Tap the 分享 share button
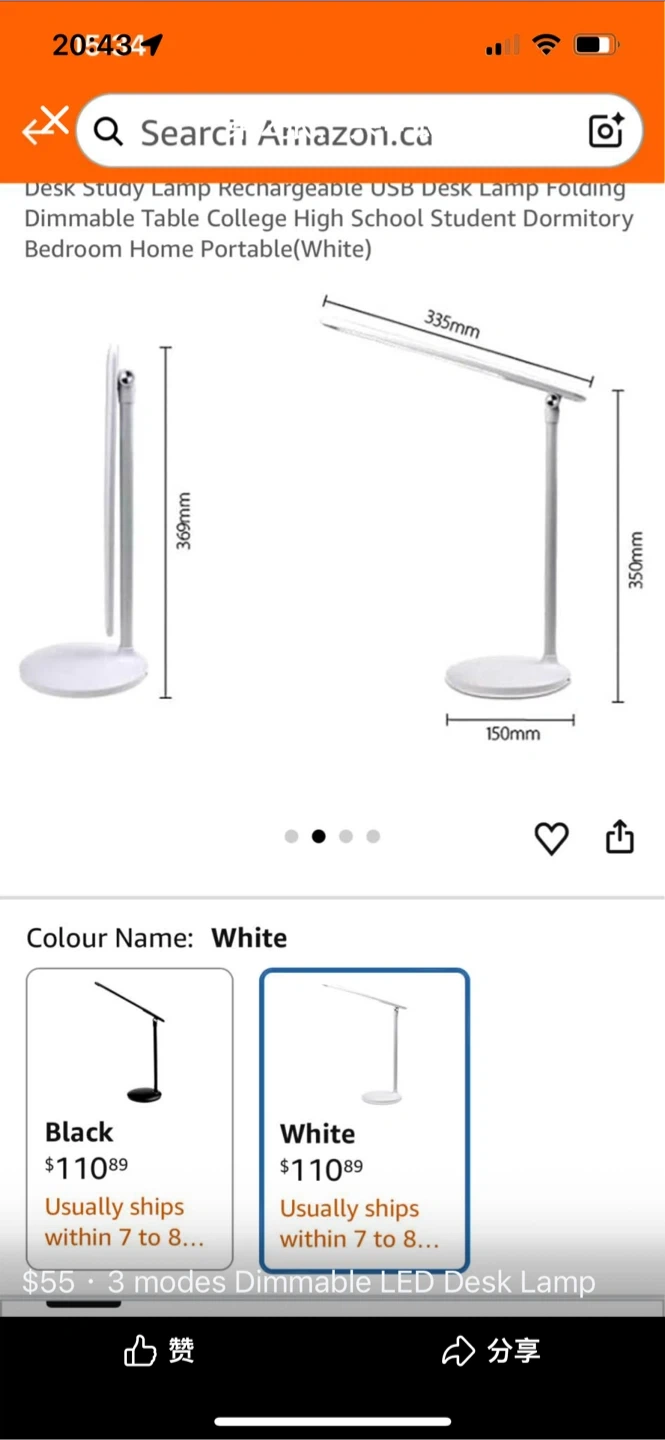Screen dimensions: 665x1440 (491, 1352)
